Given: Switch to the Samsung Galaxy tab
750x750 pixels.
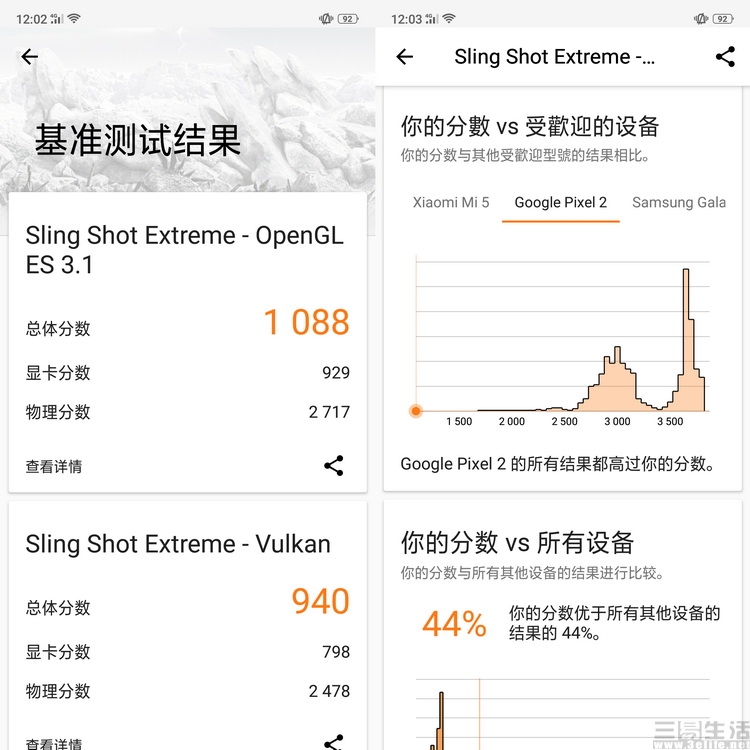Looking at the screenshot, I should click(x=679, y=202).
